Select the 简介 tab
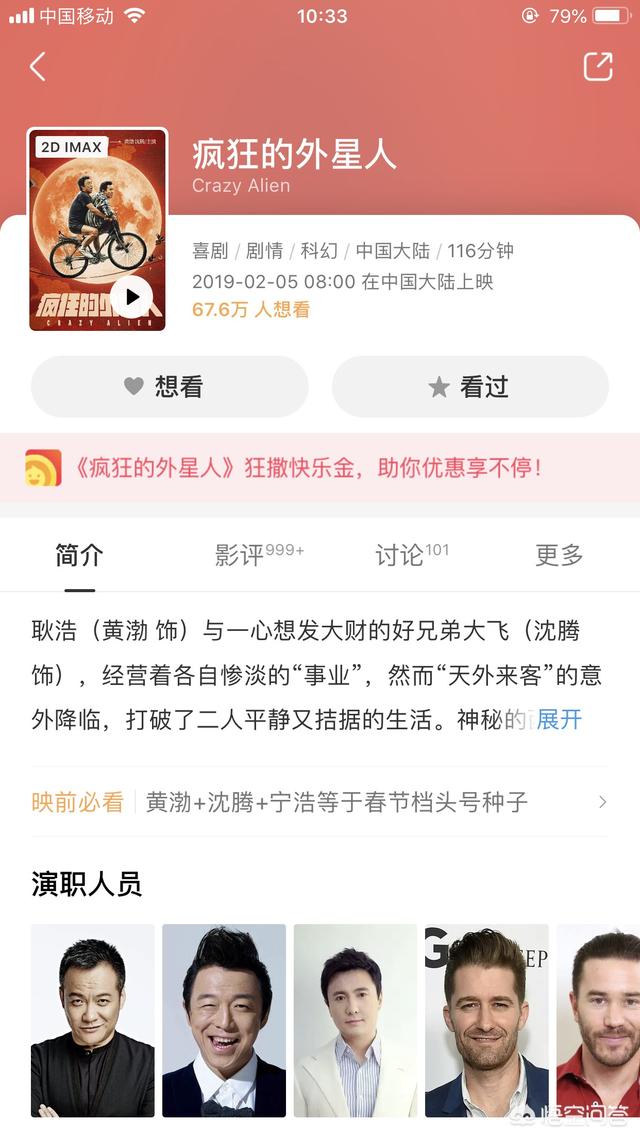 [79, 555]
